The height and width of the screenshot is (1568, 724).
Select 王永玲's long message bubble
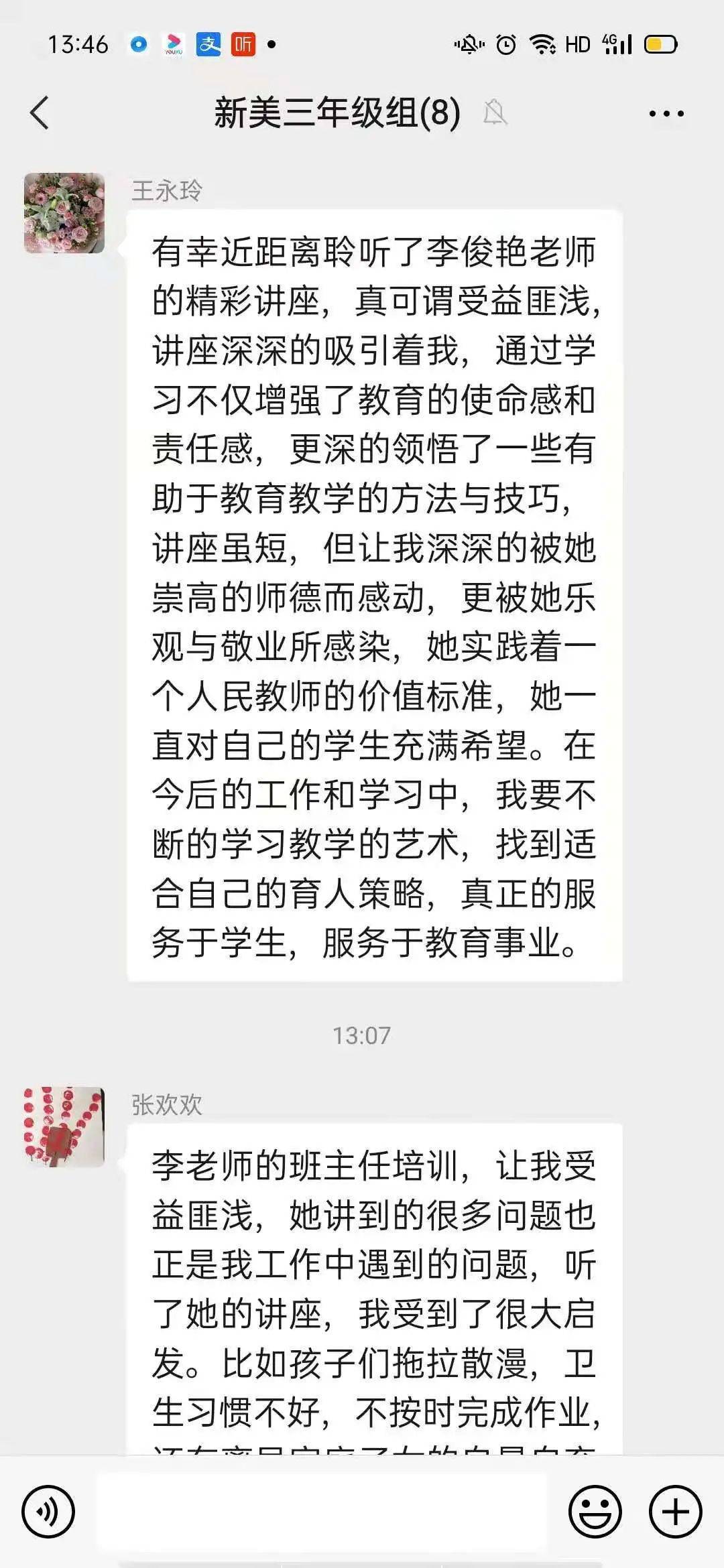(x=375, y=603)
